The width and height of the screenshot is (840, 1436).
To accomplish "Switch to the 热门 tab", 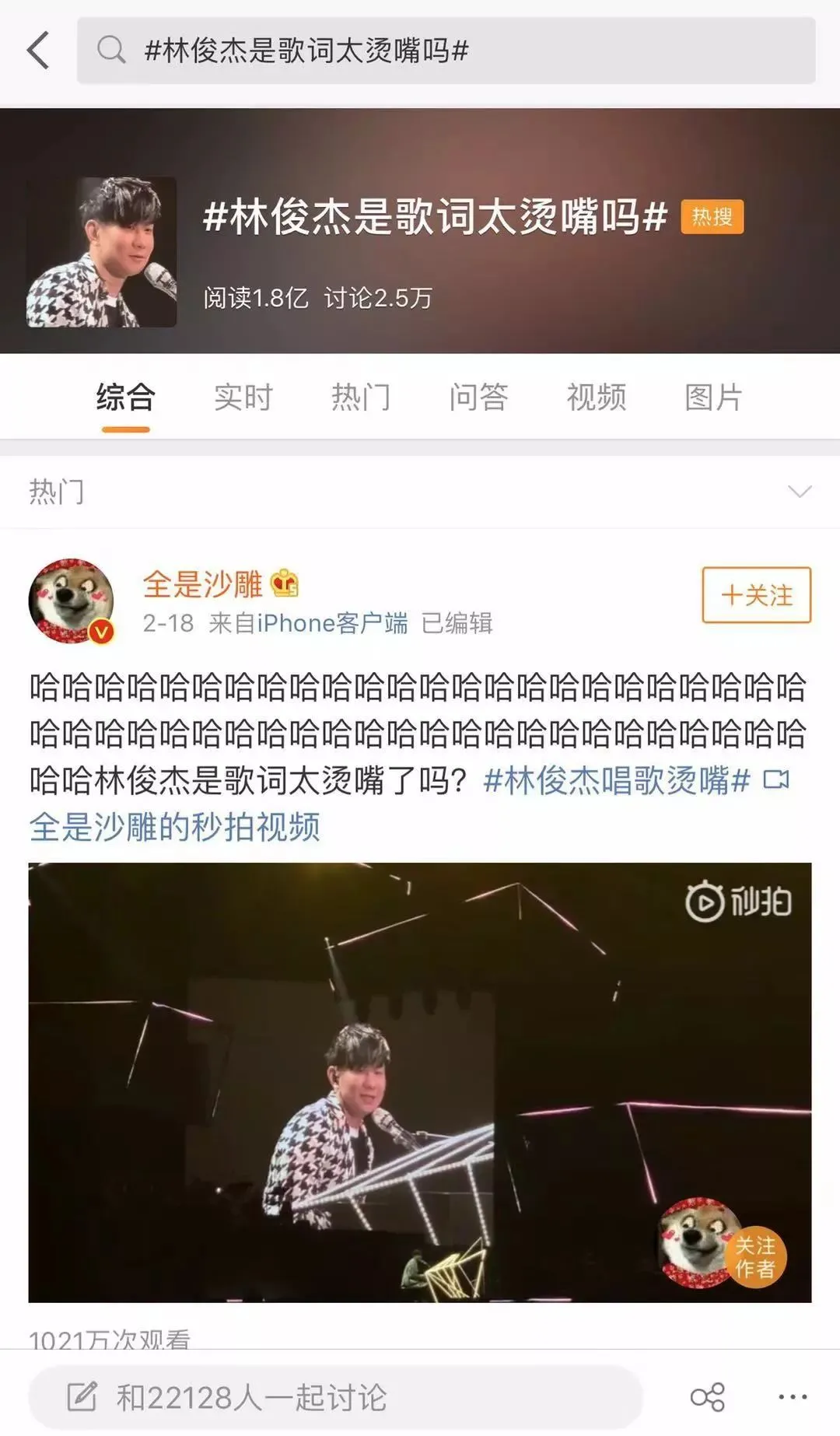I will [x=361, y=398].
